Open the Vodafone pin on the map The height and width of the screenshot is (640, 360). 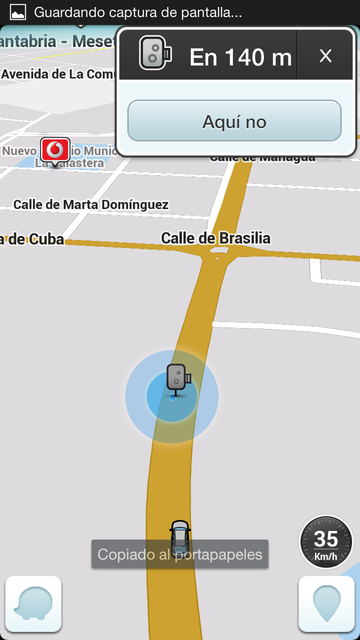click(x=55, y=151)
